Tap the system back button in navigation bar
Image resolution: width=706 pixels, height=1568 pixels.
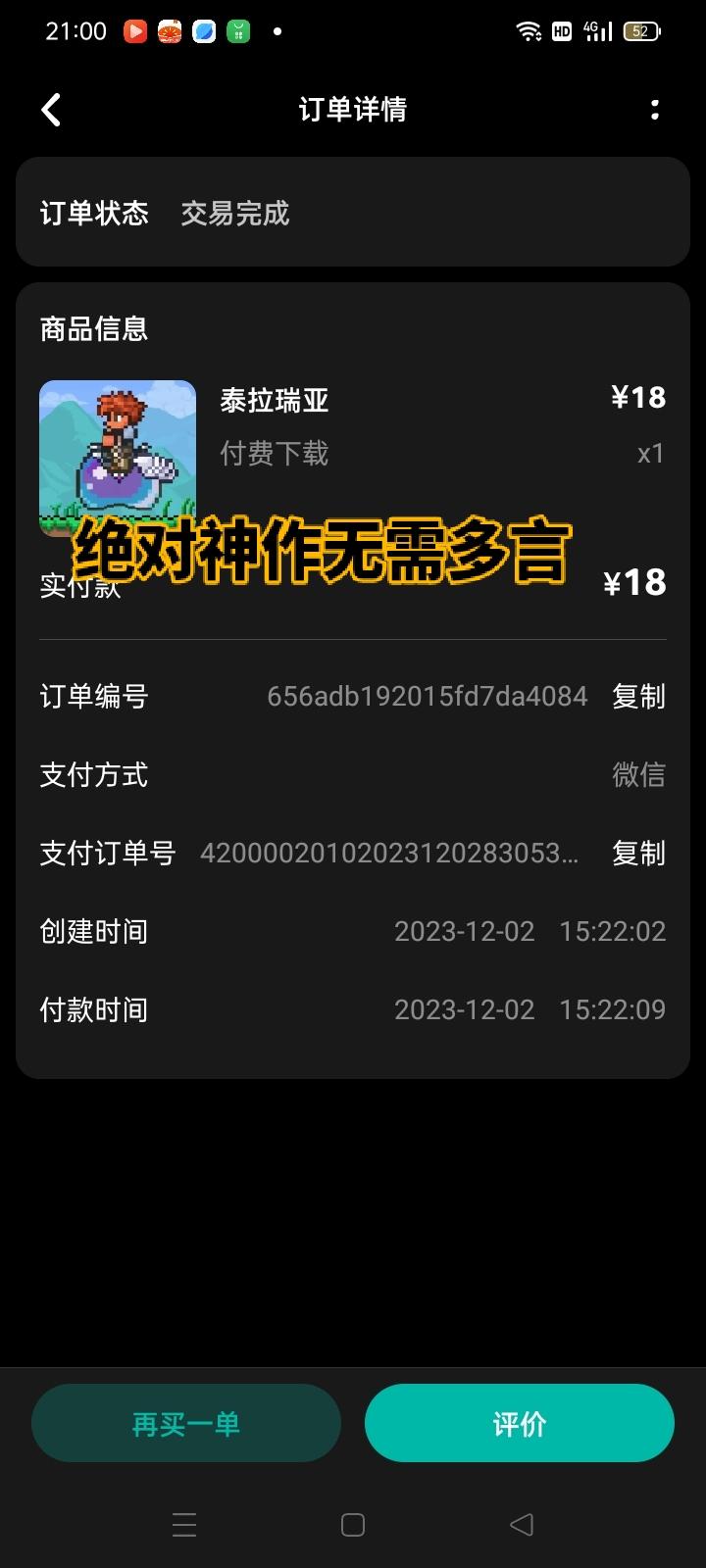coord(520,1525)
